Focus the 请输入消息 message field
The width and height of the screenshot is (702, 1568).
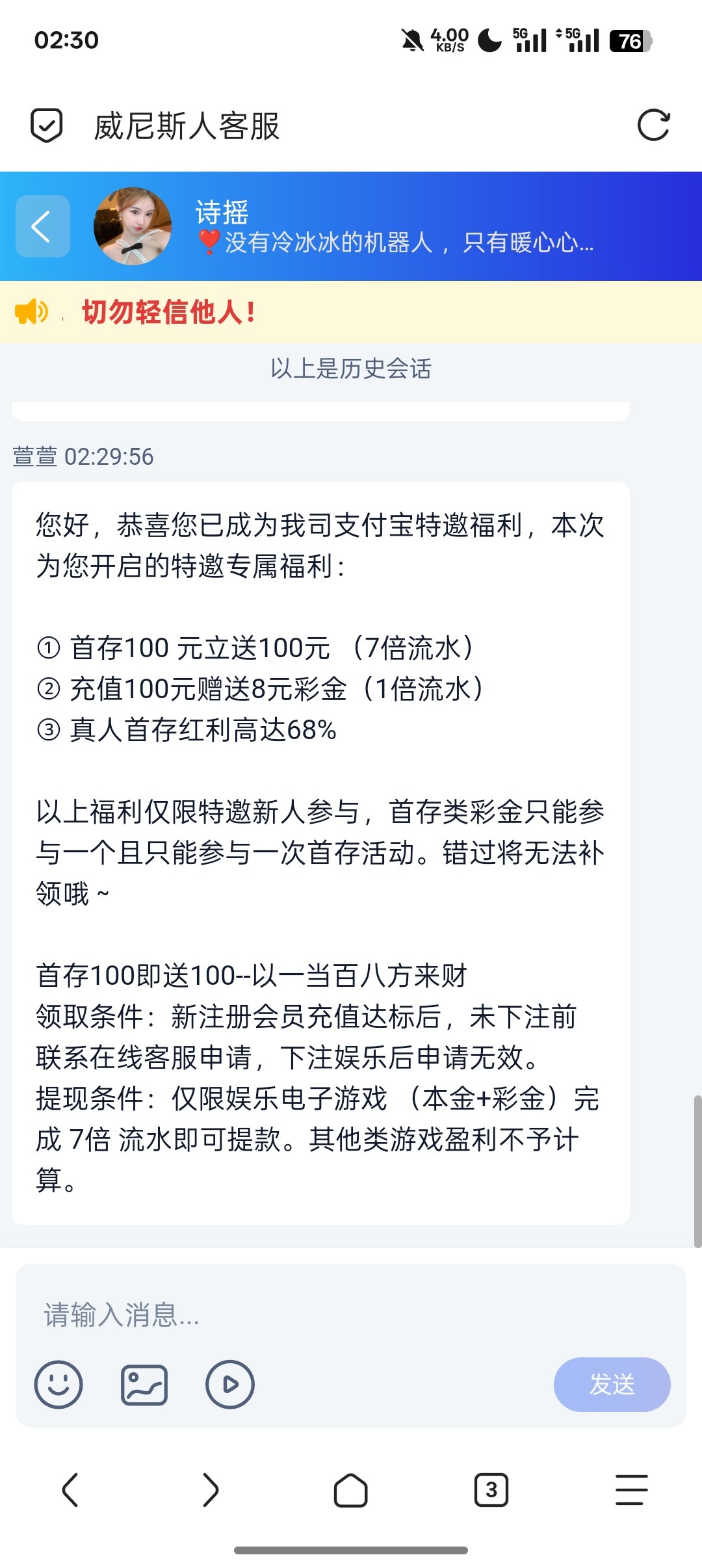tap(351, 1314)
